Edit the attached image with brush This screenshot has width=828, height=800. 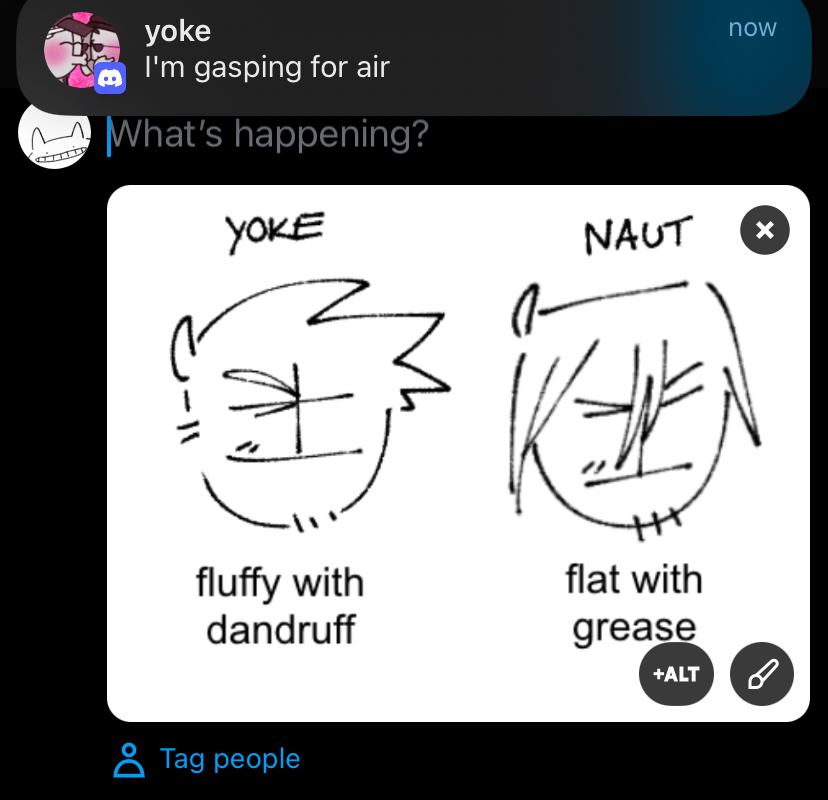coord(762,675)
